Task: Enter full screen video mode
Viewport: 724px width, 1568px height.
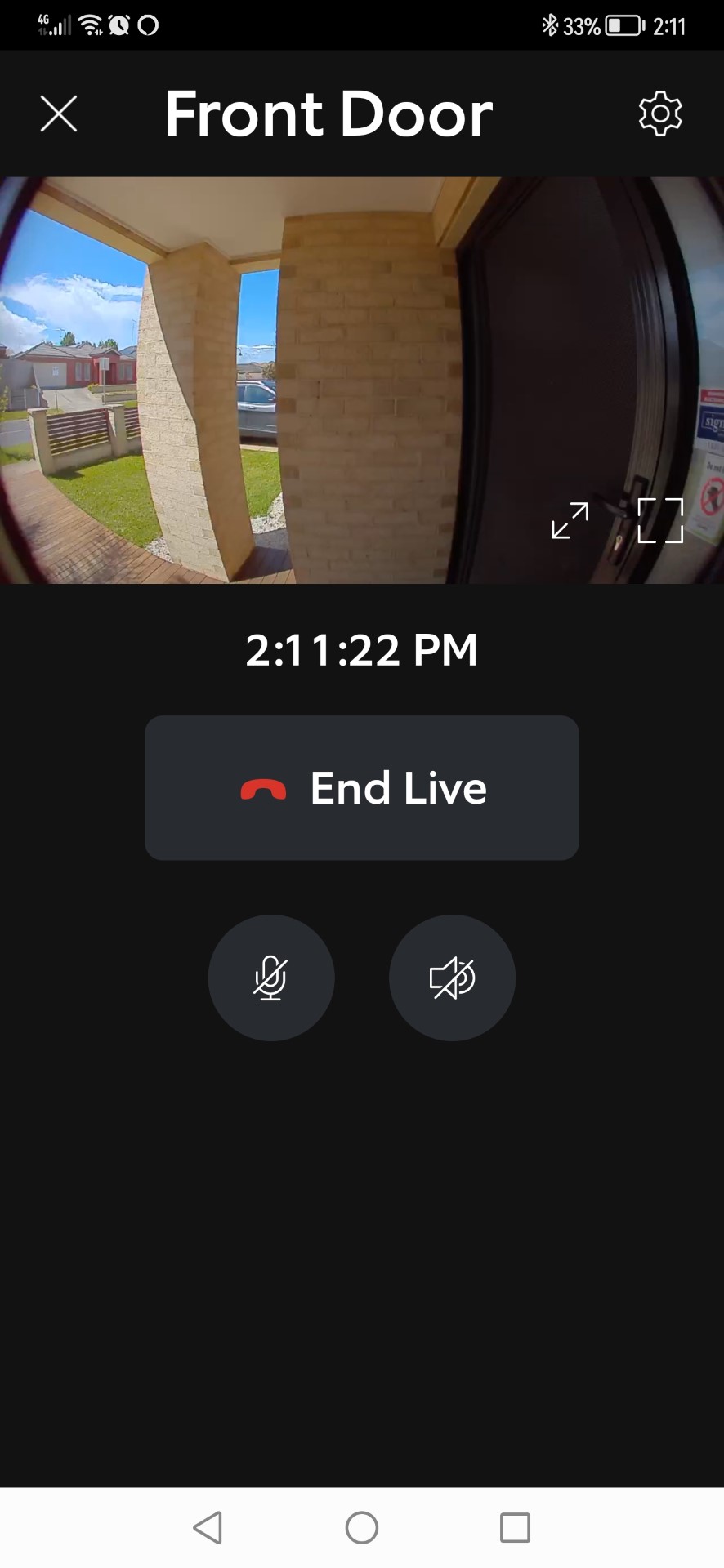Action: [660, 520]
